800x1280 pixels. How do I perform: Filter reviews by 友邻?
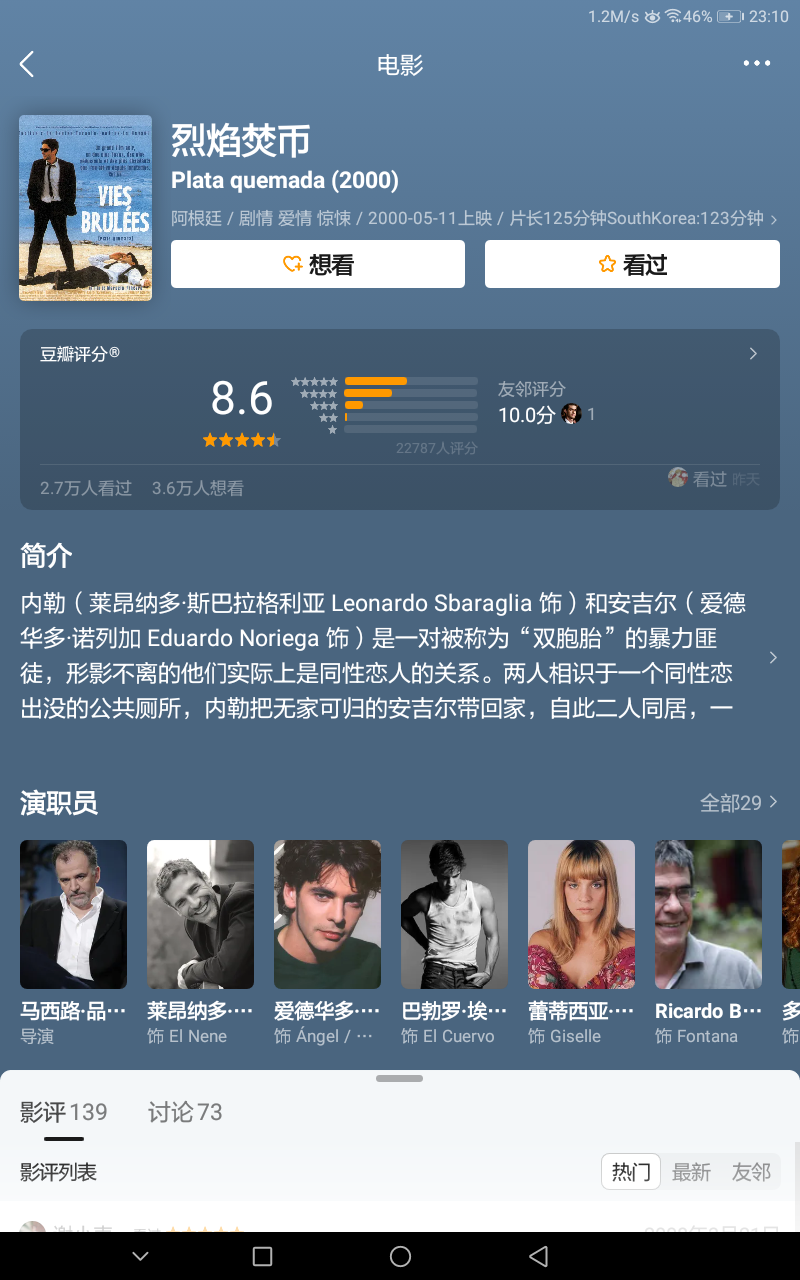coord(751,1172)
